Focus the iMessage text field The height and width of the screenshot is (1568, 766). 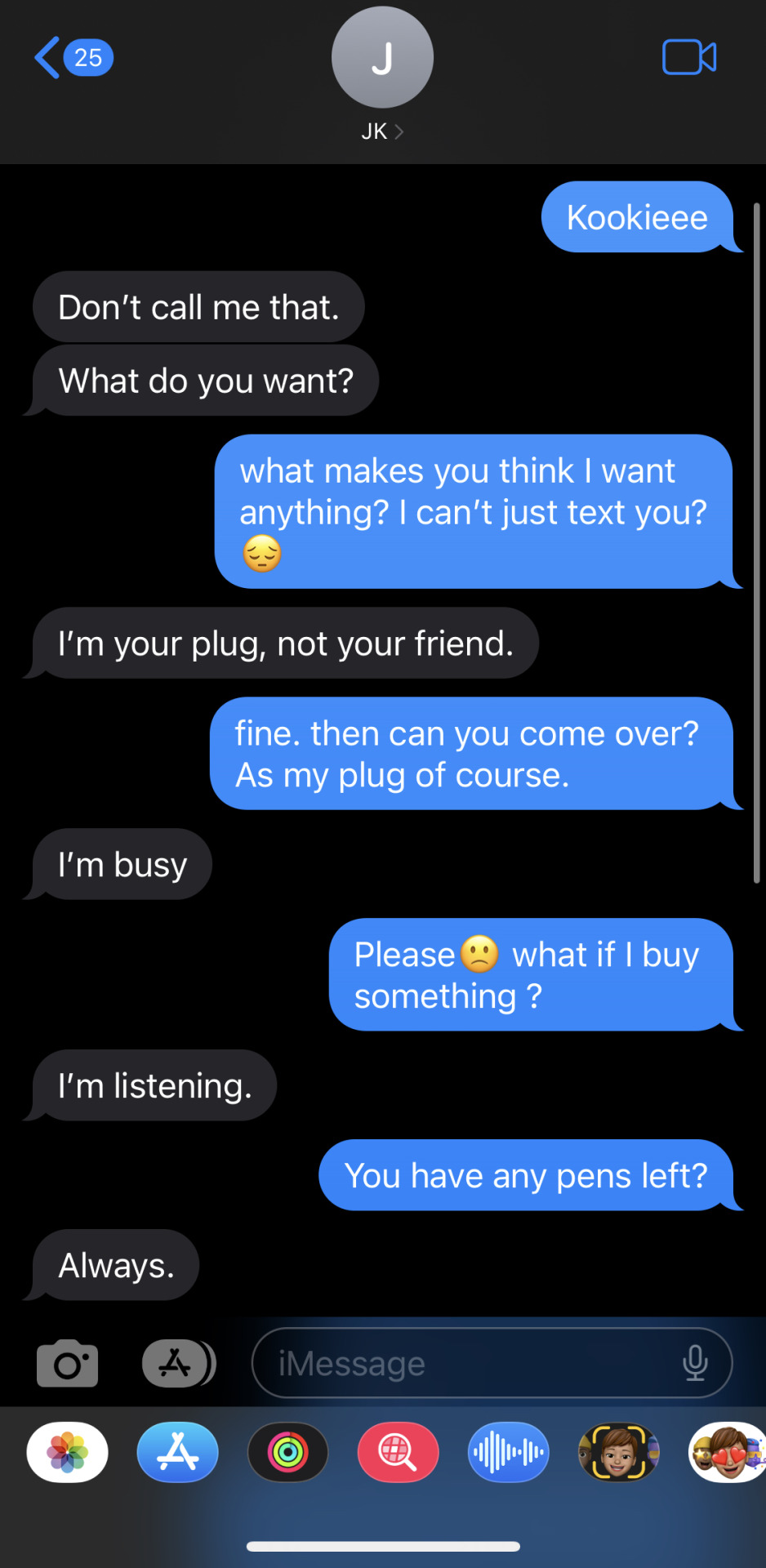click(x=465, y=1363)
